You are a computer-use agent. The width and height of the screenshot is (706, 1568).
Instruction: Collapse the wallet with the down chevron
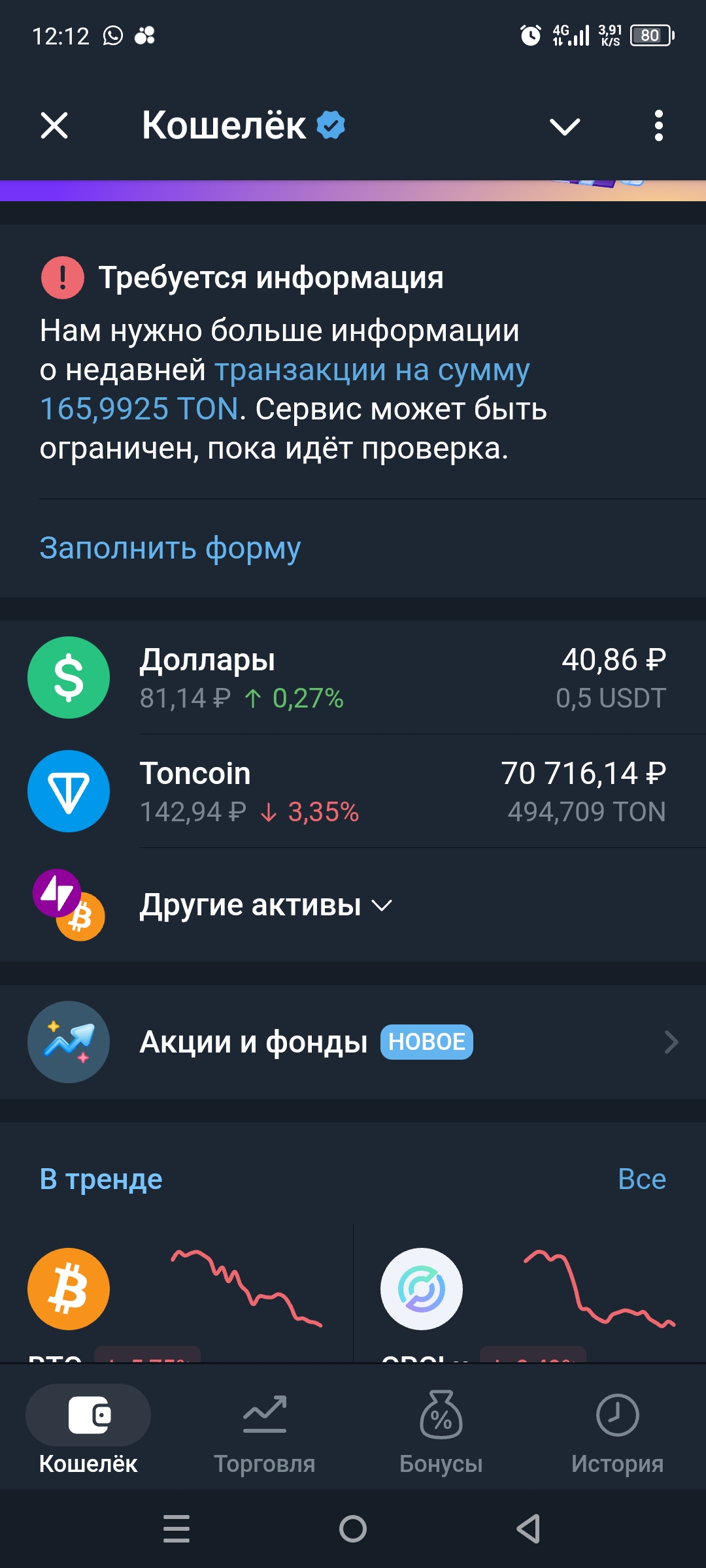click(565, 126)
